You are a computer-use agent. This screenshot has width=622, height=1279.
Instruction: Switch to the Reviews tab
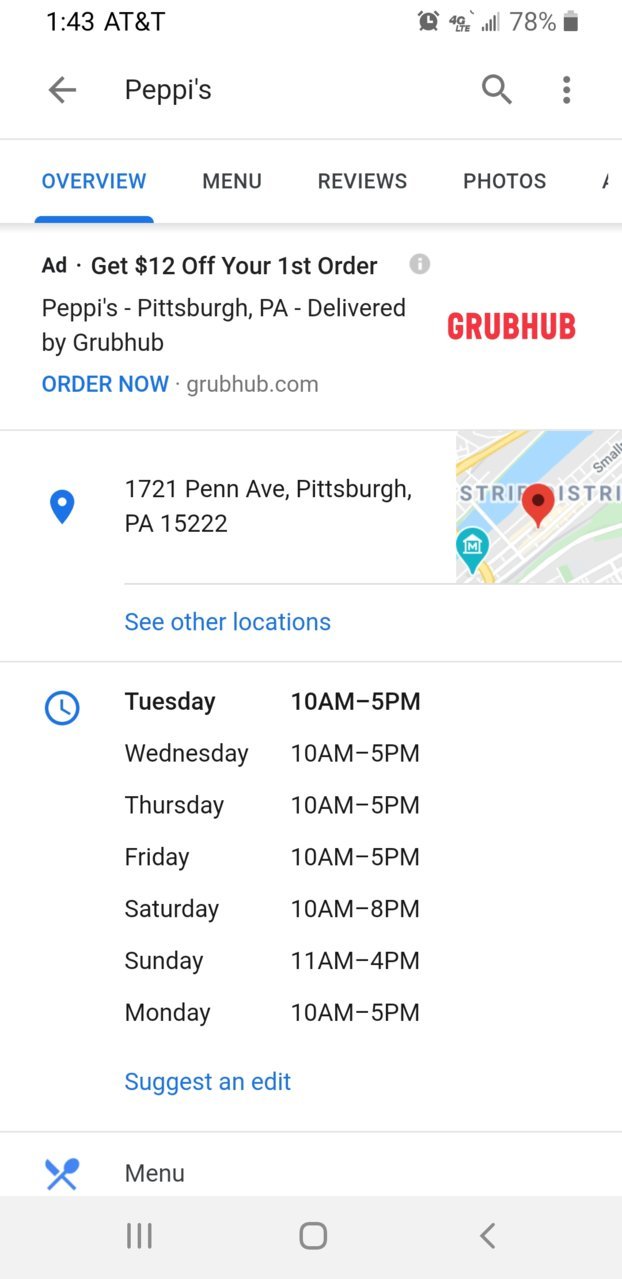point(362,181)
